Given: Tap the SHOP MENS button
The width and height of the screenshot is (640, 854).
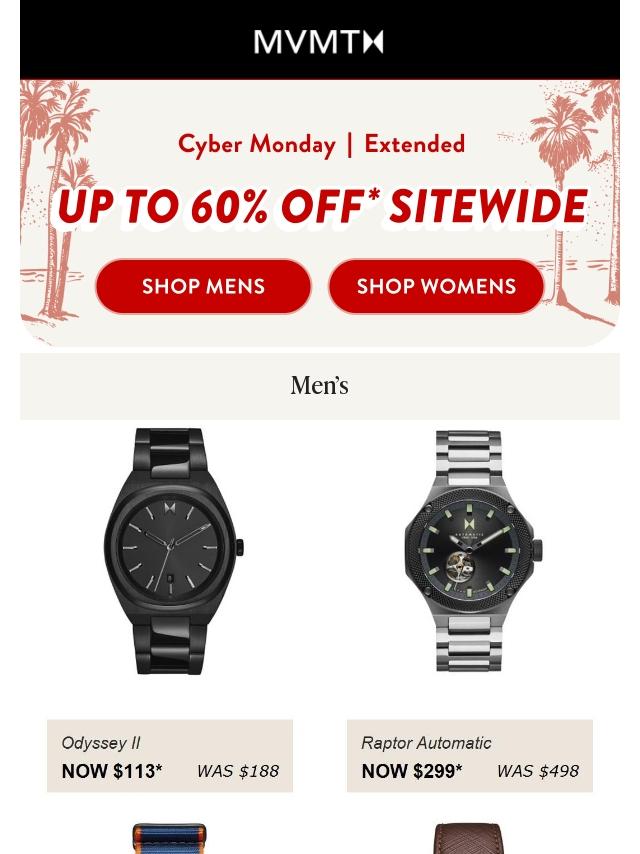Looking at the screenshot, I should pos(203,286).
